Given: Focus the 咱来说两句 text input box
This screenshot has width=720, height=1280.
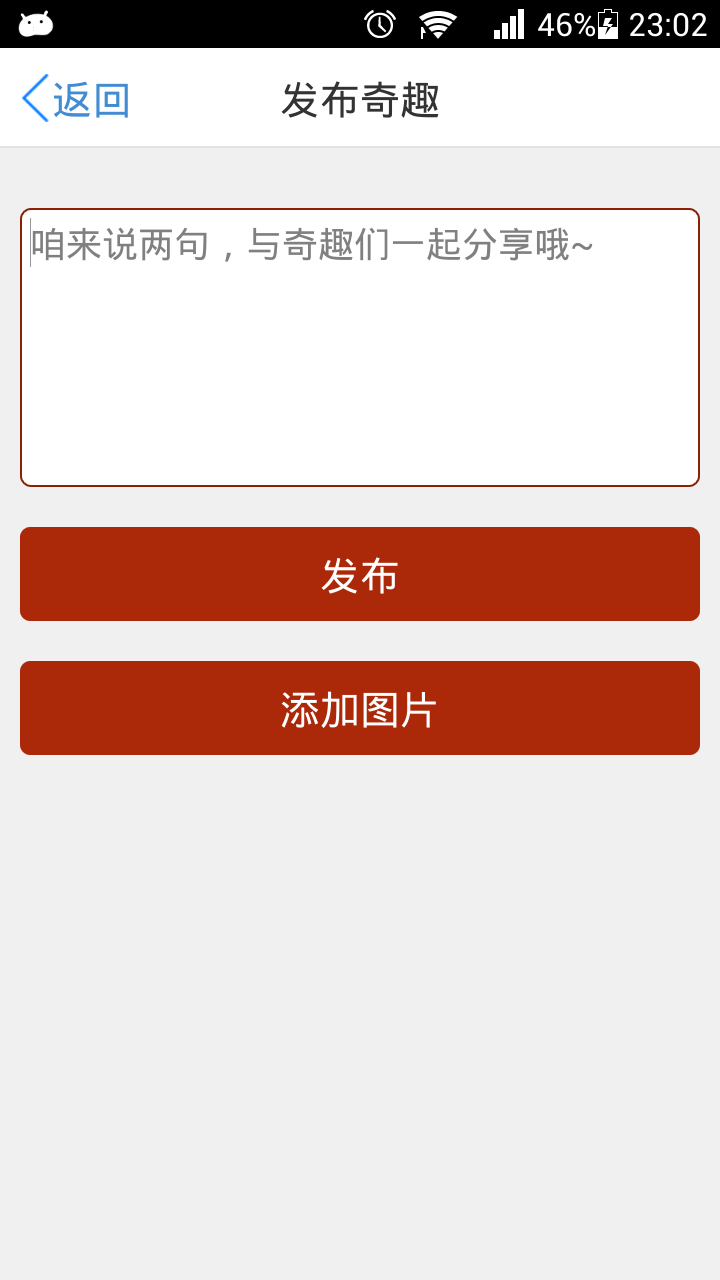Looking at the screenshot, I should point(360,347).
